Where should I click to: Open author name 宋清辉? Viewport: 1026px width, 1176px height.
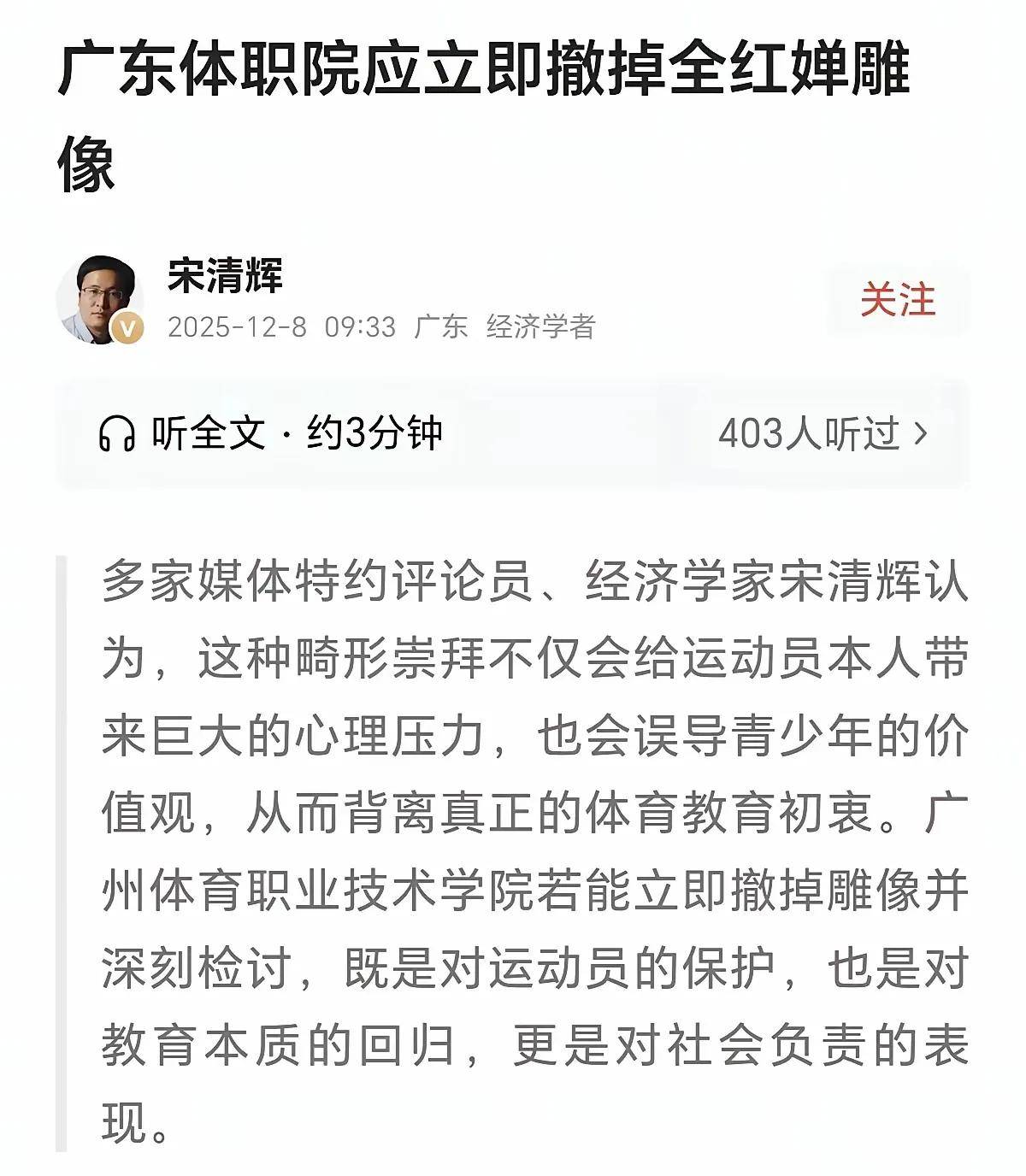(x=225, y=275)
